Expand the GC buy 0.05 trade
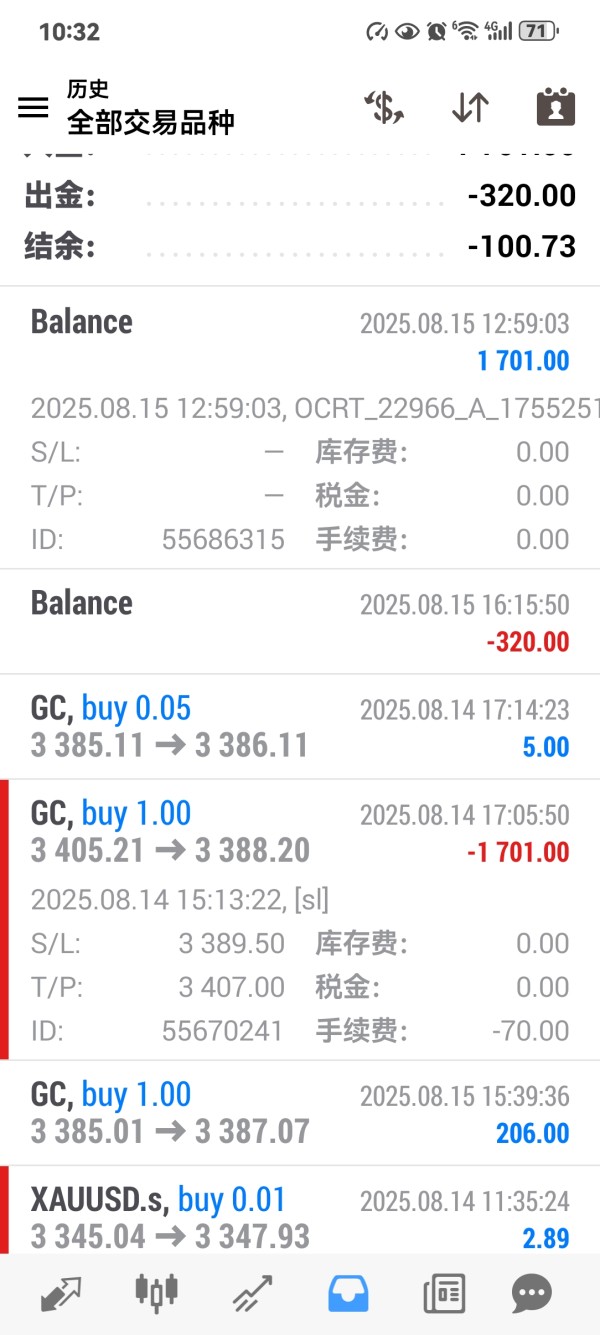The image size is (600, 1335). click(300, 727)
